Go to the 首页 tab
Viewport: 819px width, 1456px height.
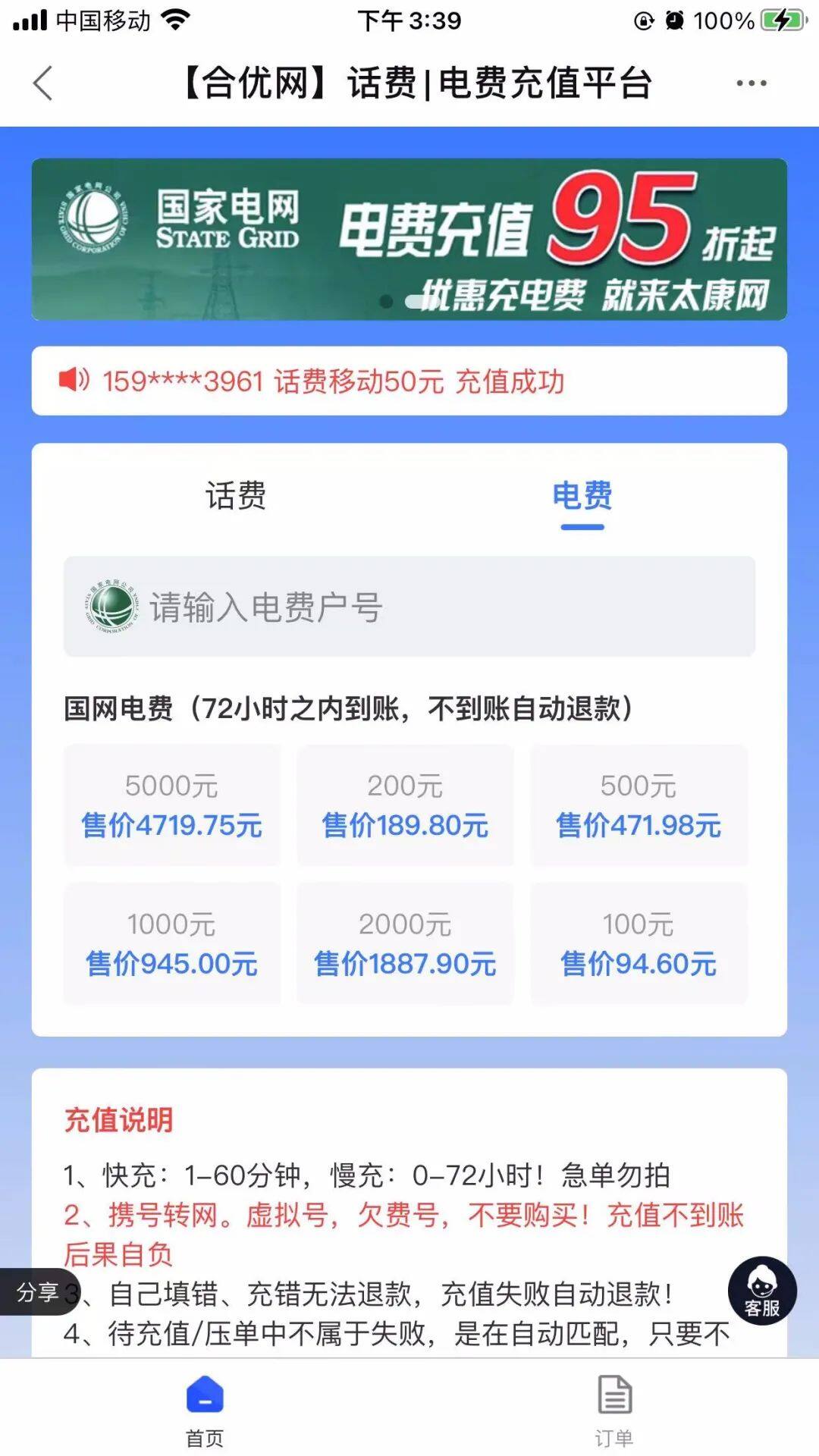[x=205, y=1409]
